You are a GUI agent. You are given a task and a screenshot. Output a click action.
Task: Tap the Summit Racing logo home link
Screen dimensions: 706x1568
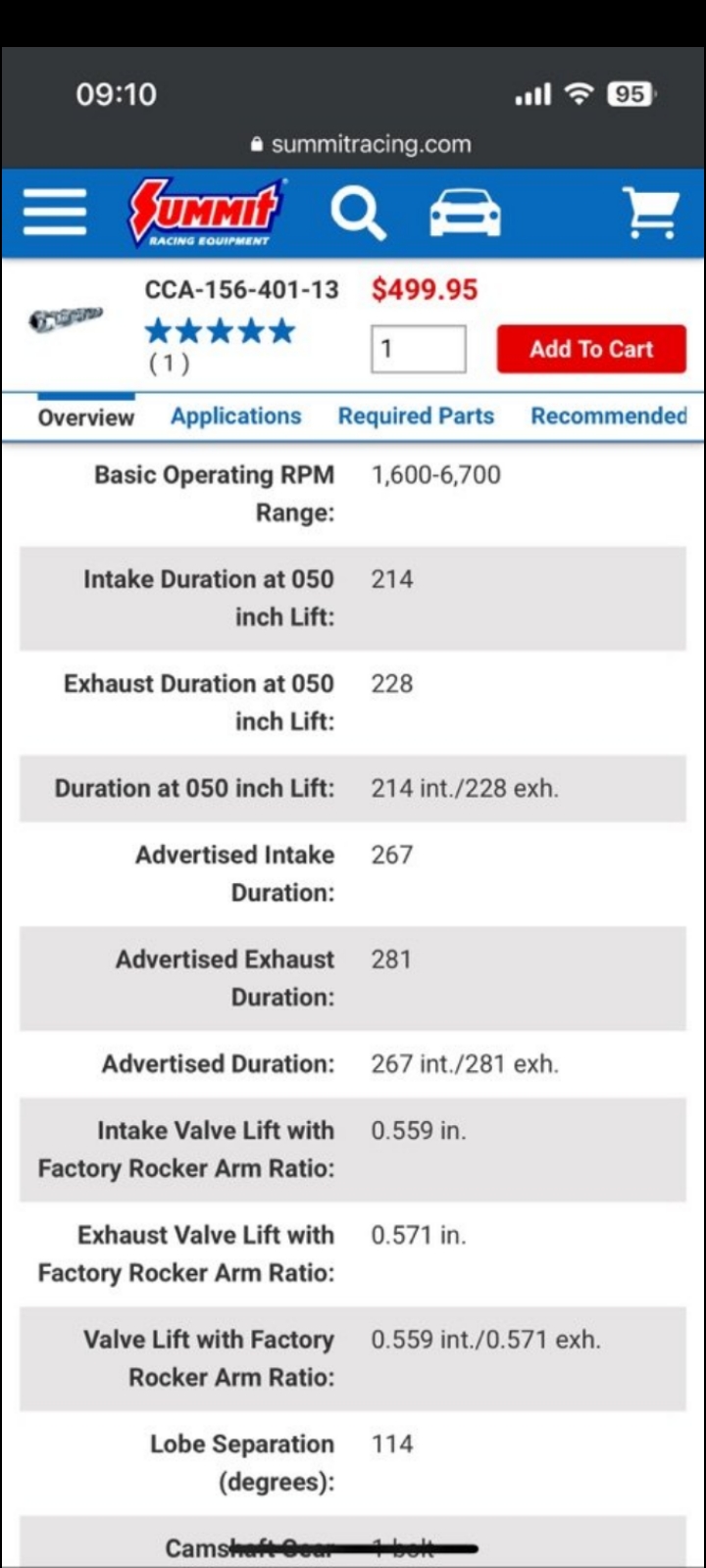[206, 212]
